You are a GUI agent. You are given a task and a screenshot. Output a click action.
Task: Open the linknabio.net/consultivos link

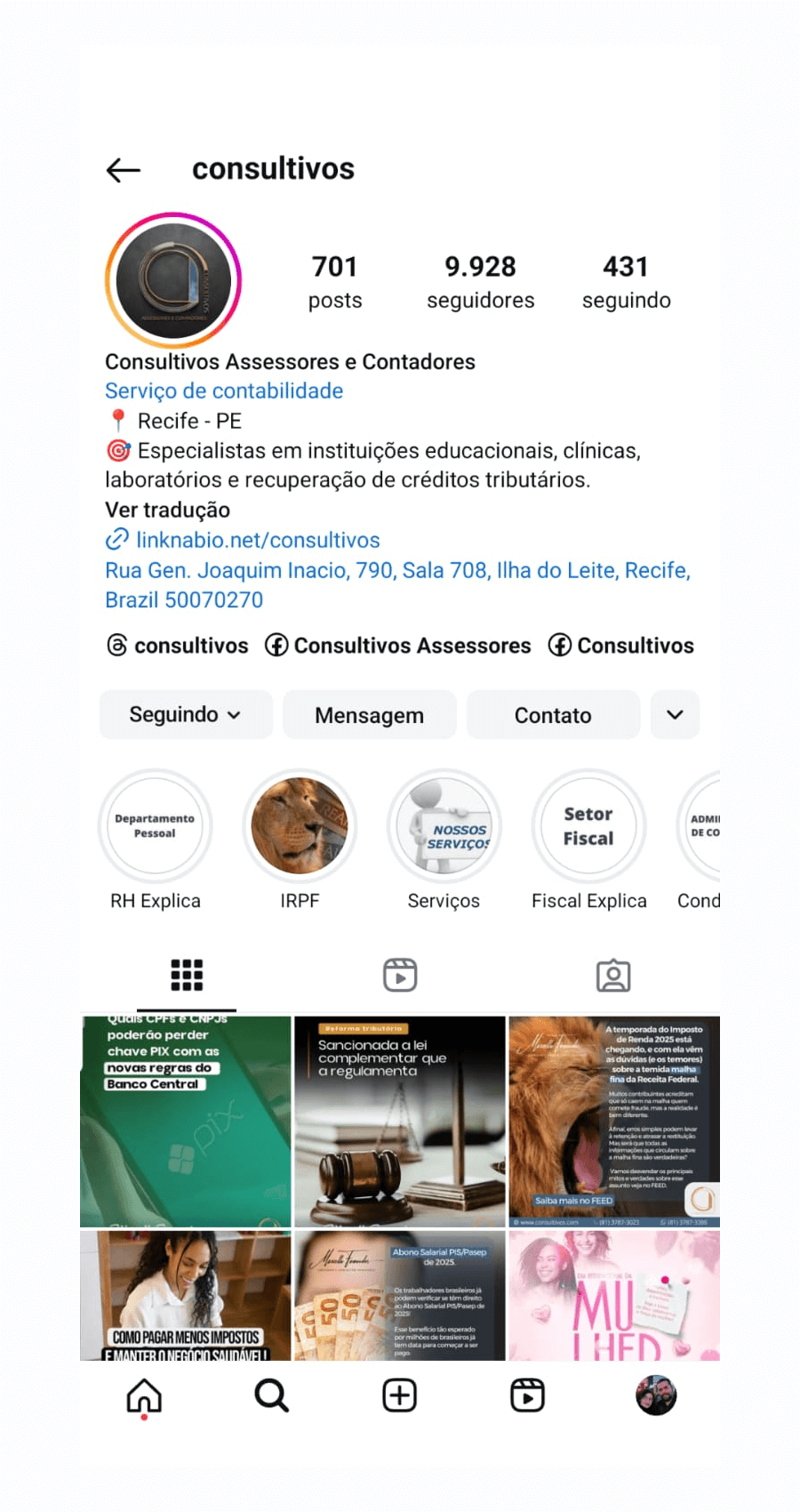click(x=257, y=540)
